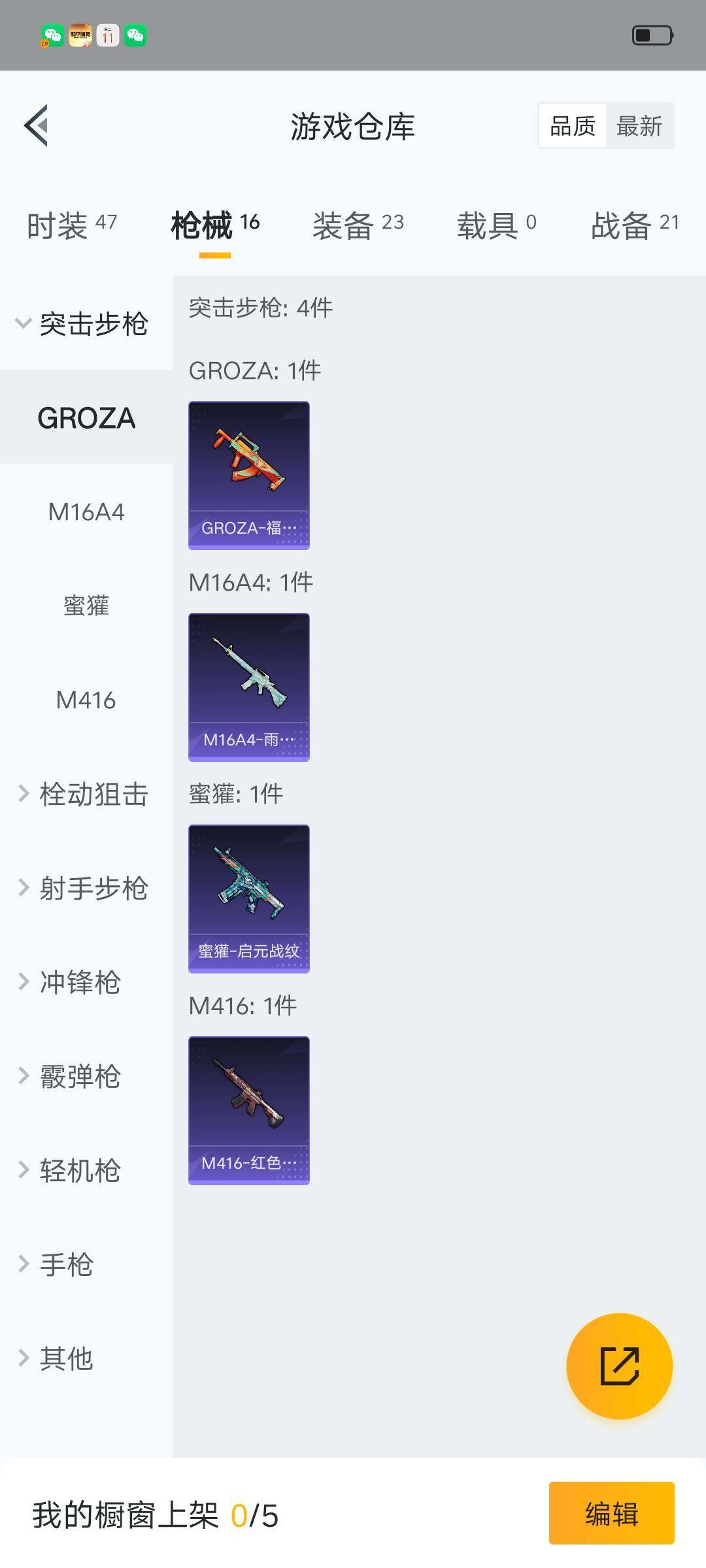706x1568 pixels.
Task: Open the 蜜獾-启元战纹 skin card
Action: coord(248,898)
